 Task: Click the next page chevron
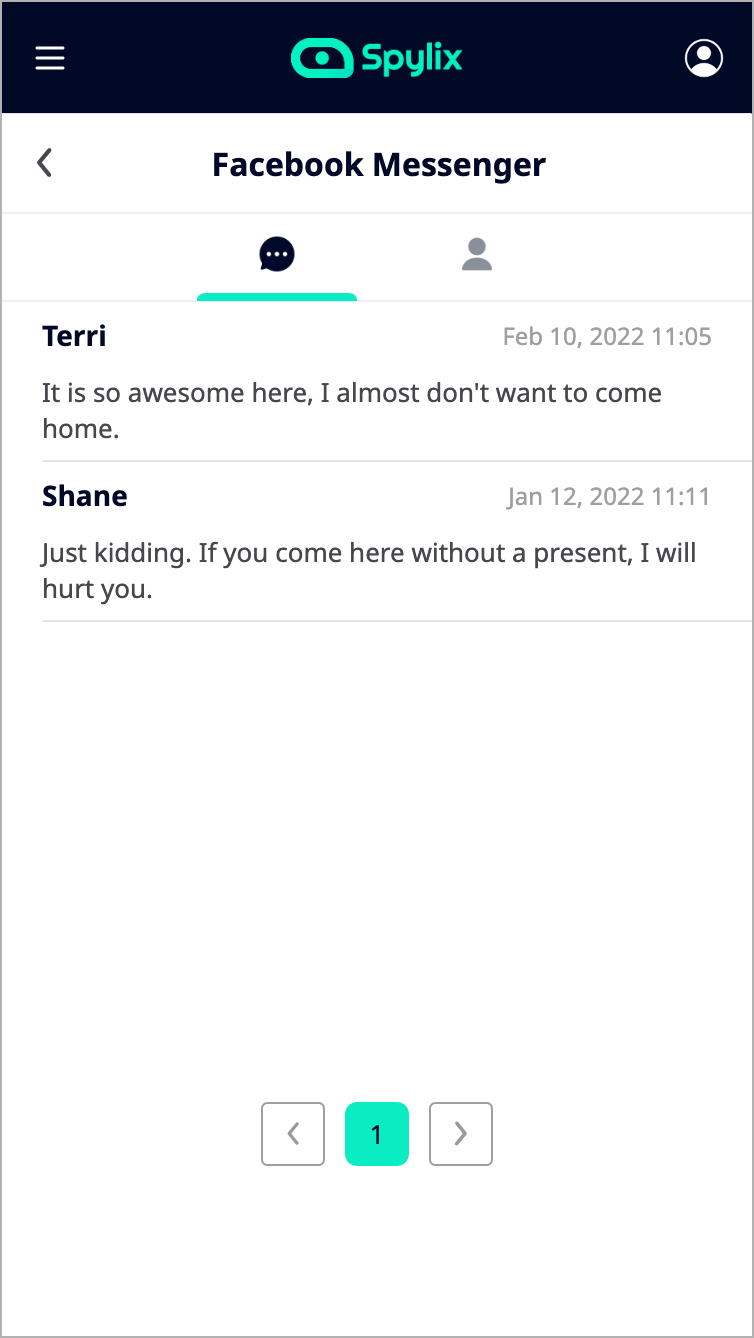(x=460, y=1134)
